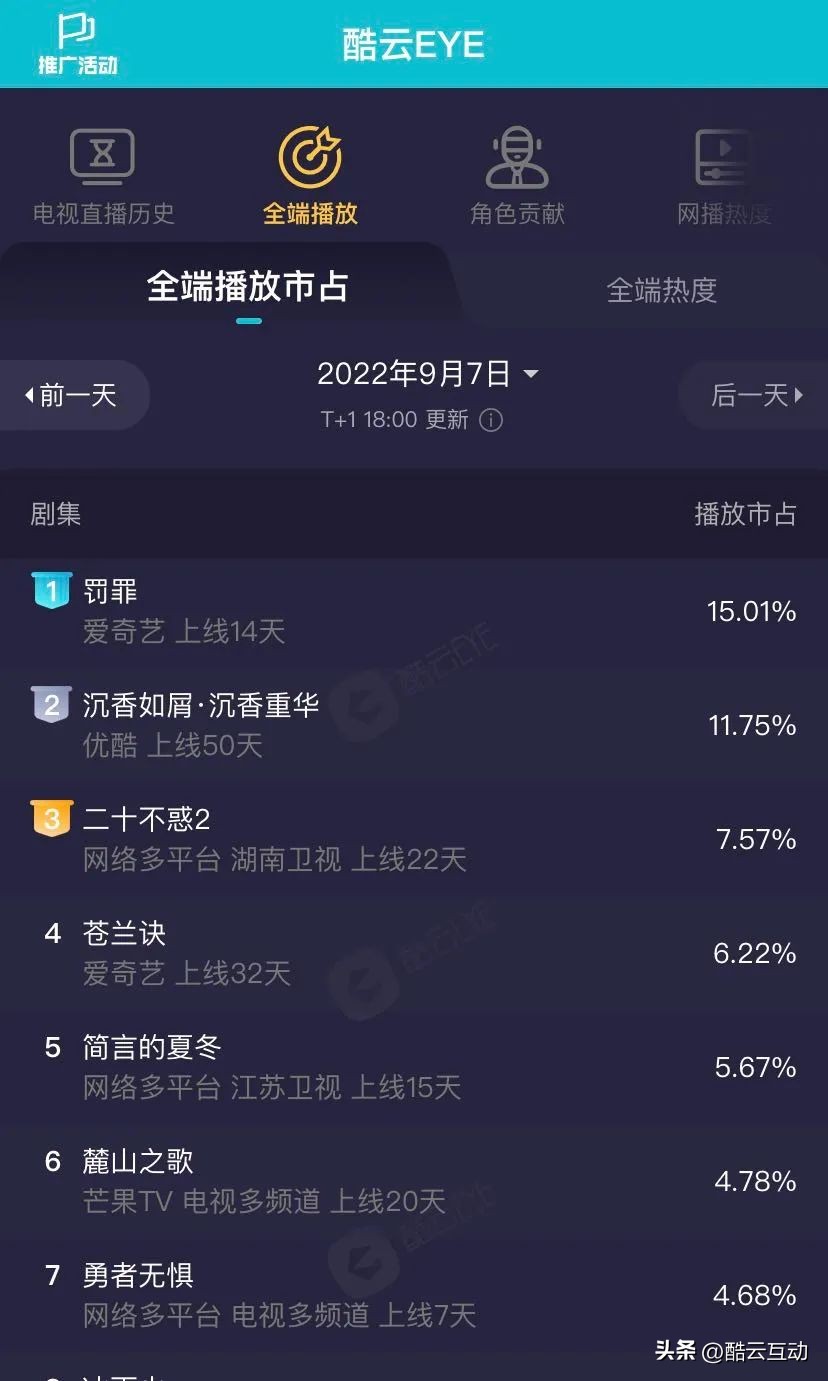Screen dimensions: 828x1381
Task: Switch to the 全端热度 tab
Action: 661,290
